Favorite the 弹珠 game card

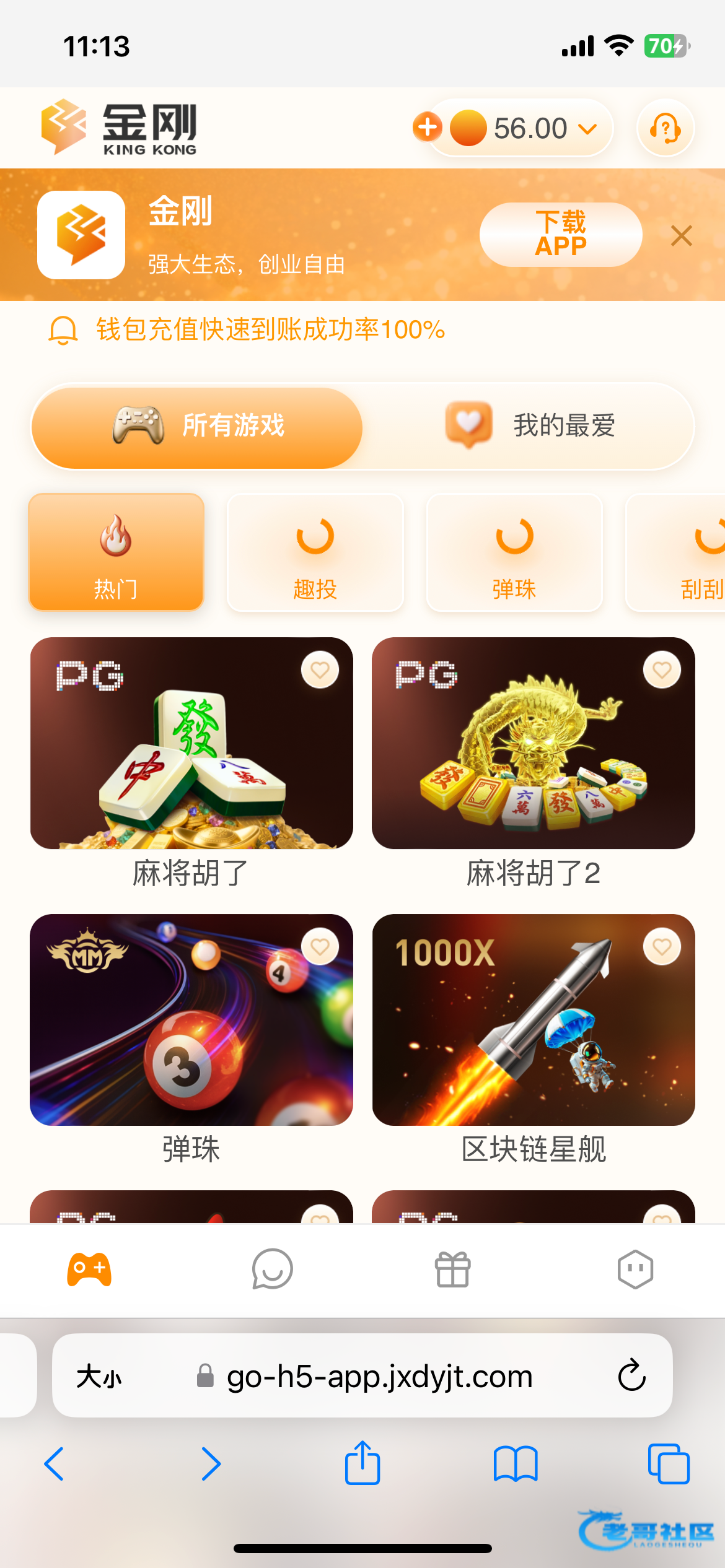tap(320, 947)
